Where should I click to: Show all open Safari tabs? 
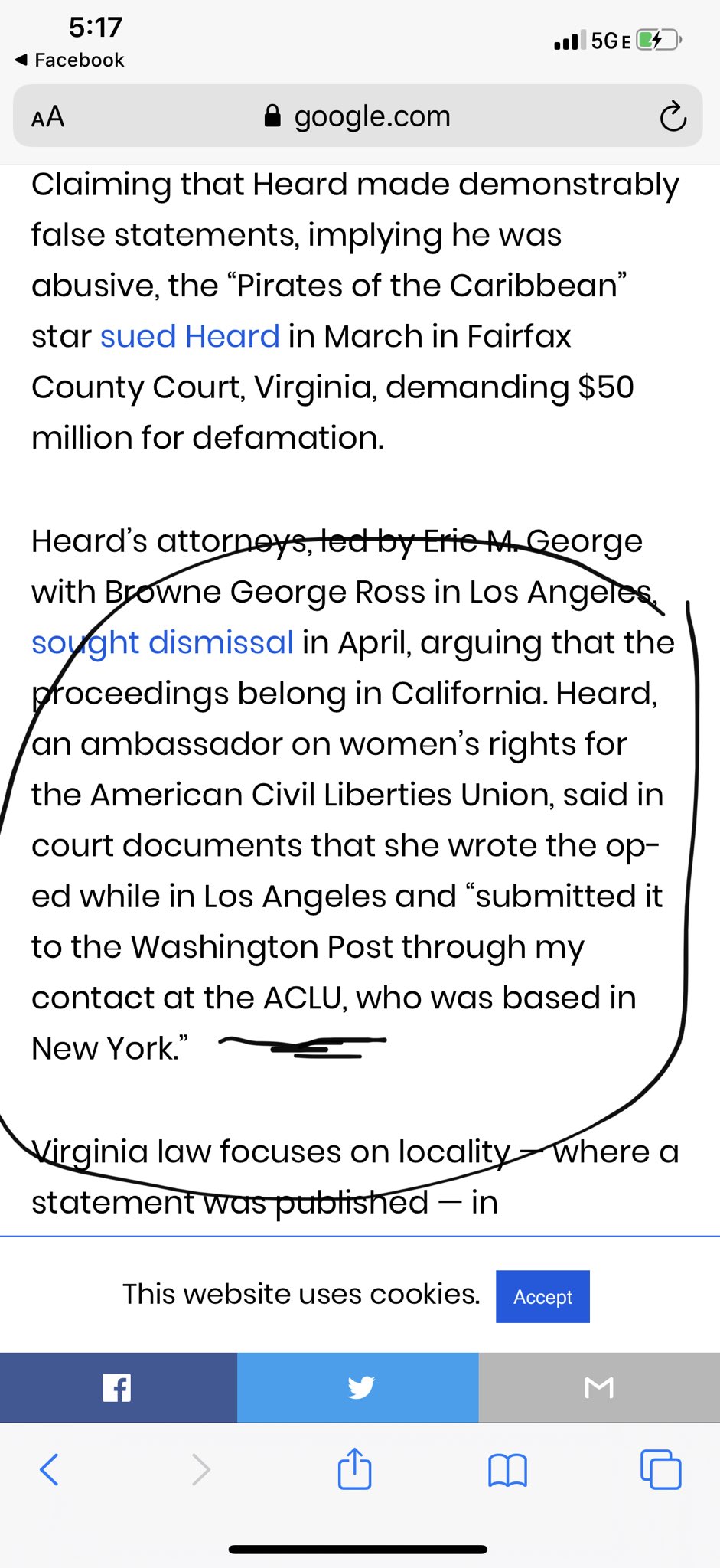pos(660,1468)
